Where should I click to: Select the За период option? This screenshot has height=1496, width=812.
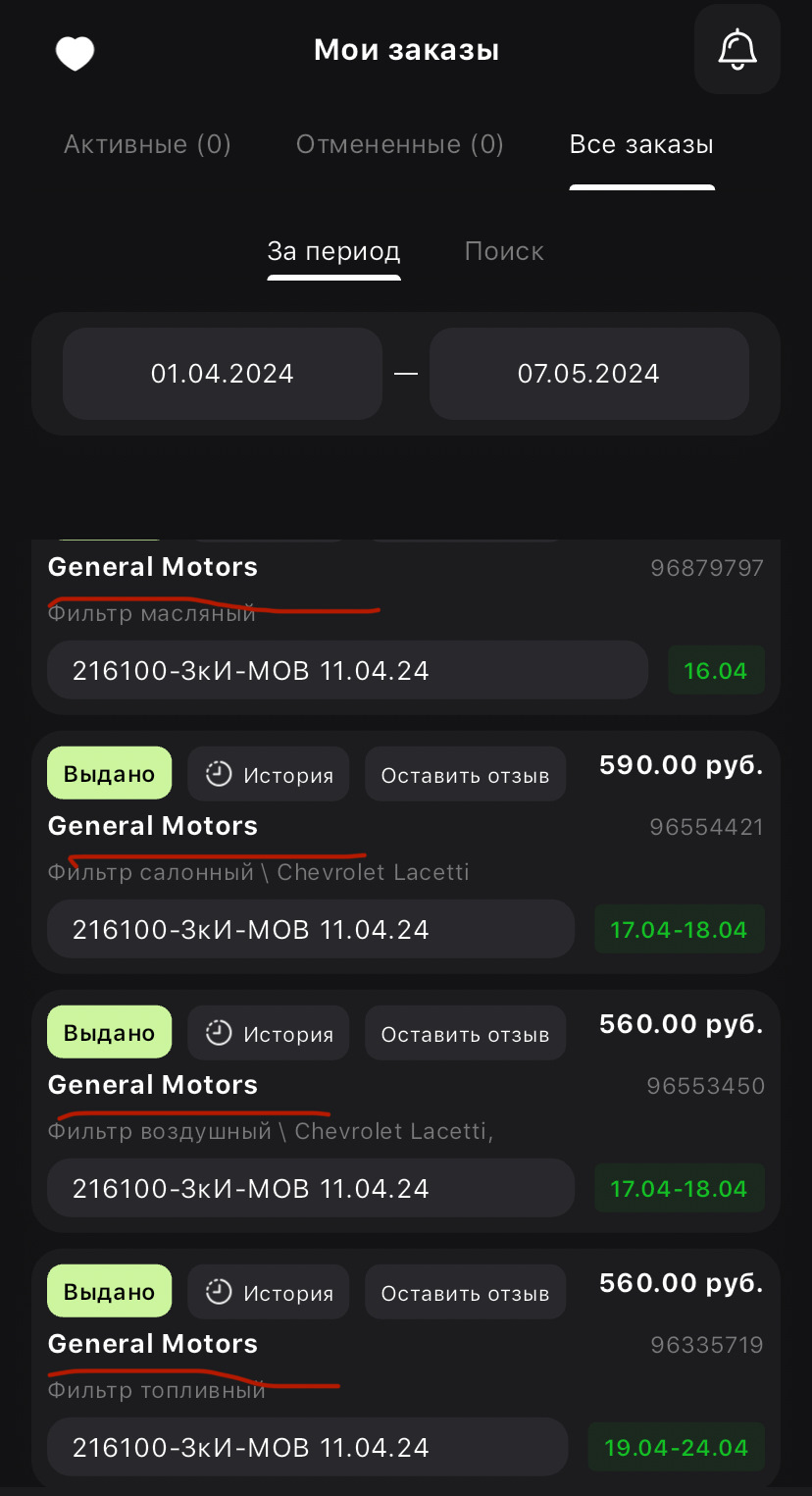coord(334,251)
